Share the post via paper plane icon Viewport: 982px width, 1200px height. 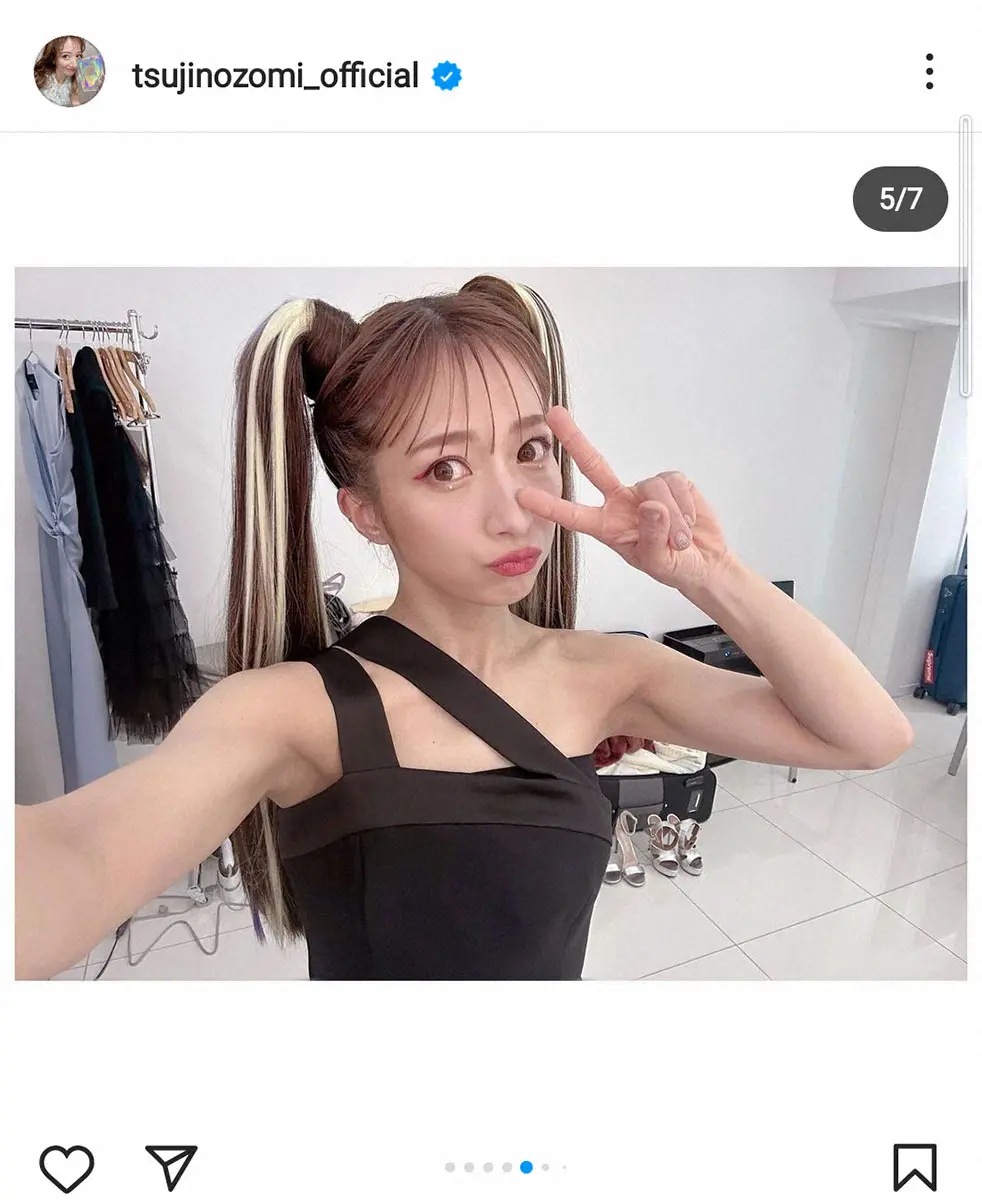click(x=171, y=1167)
